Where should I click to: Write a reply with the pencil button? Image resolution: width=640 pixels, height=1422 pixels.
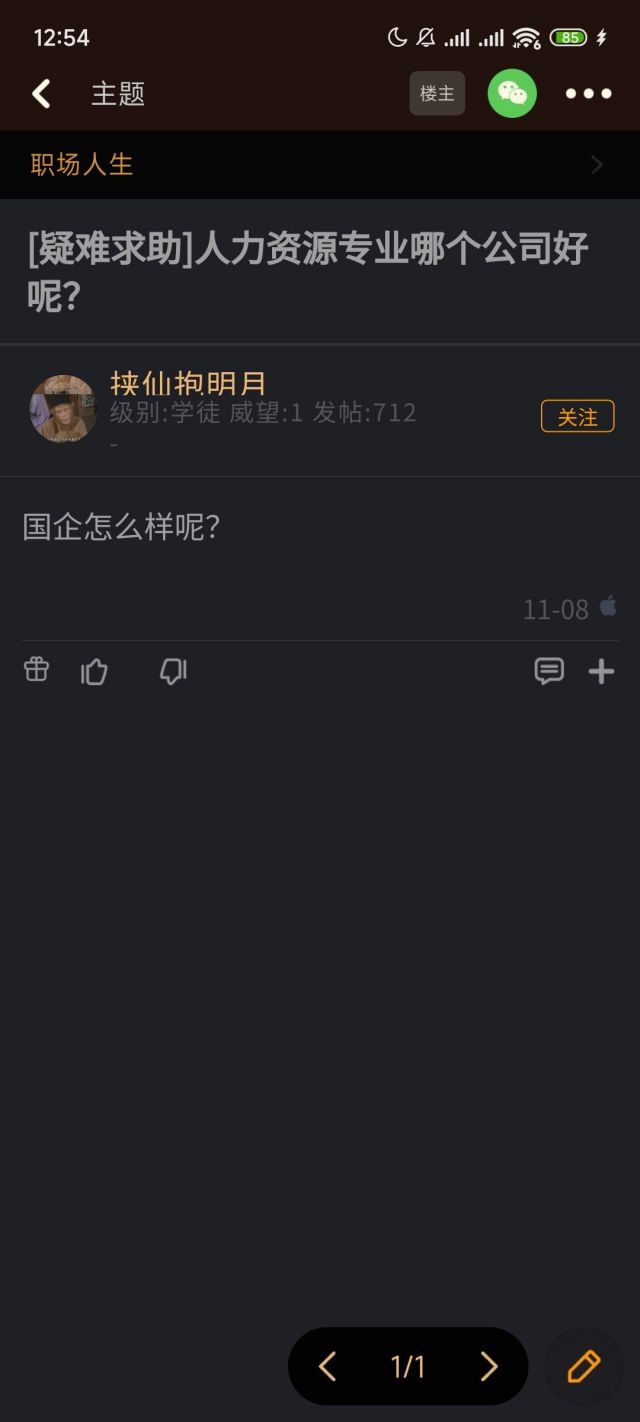[584, 1366]
